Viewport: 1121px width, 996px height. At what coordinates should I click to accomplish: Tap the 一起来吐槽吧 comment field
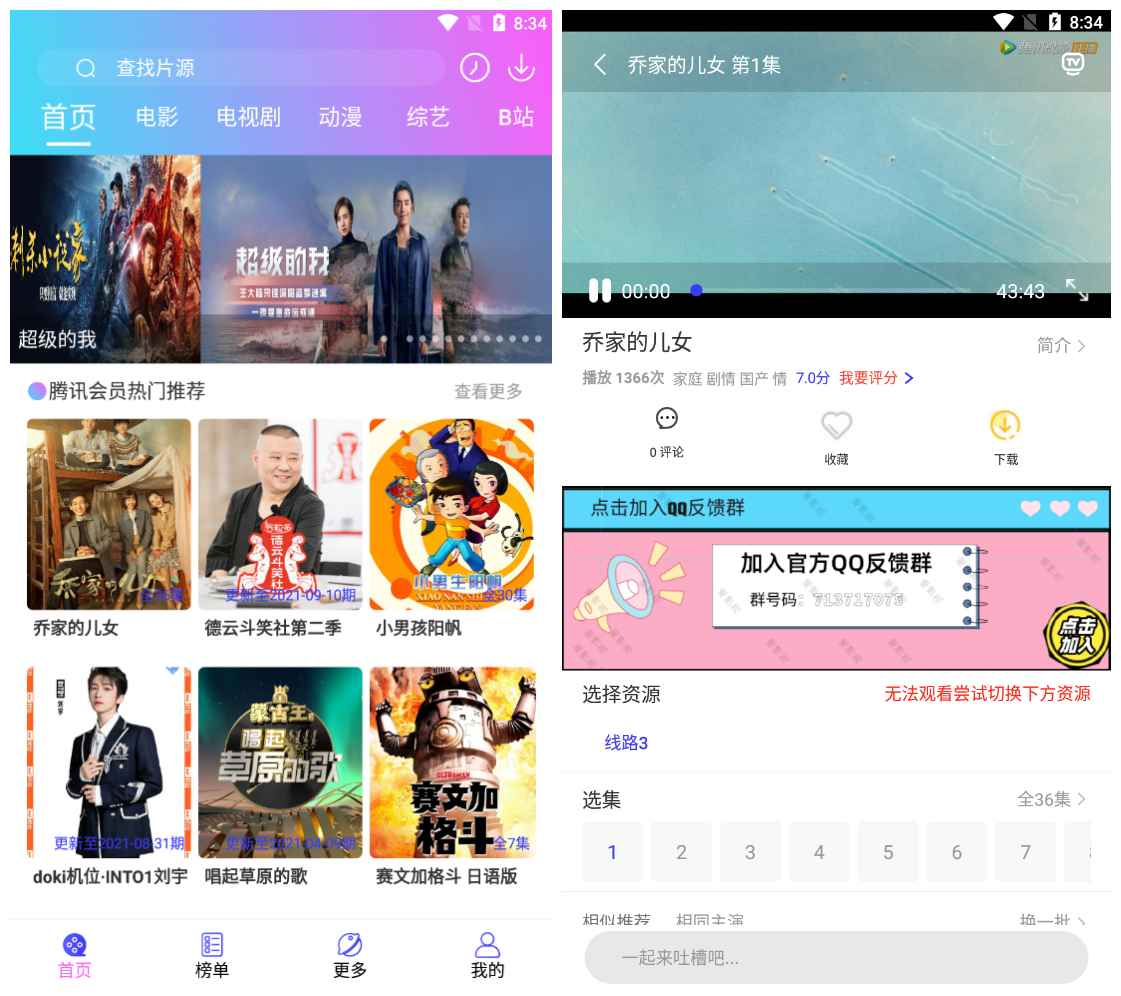pyautogui.click(x=835, y=958)
